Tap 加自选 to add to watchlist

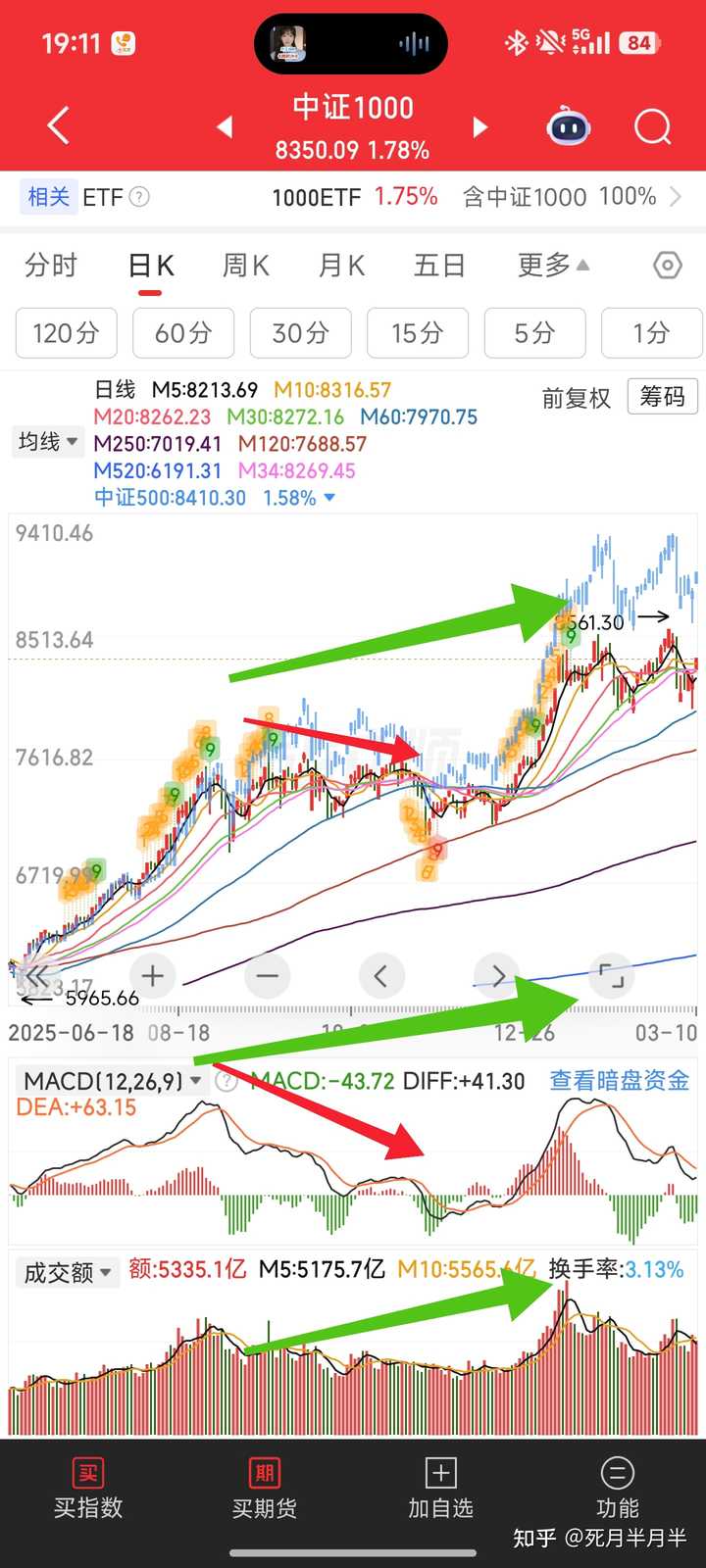(x=440, y=1488)
